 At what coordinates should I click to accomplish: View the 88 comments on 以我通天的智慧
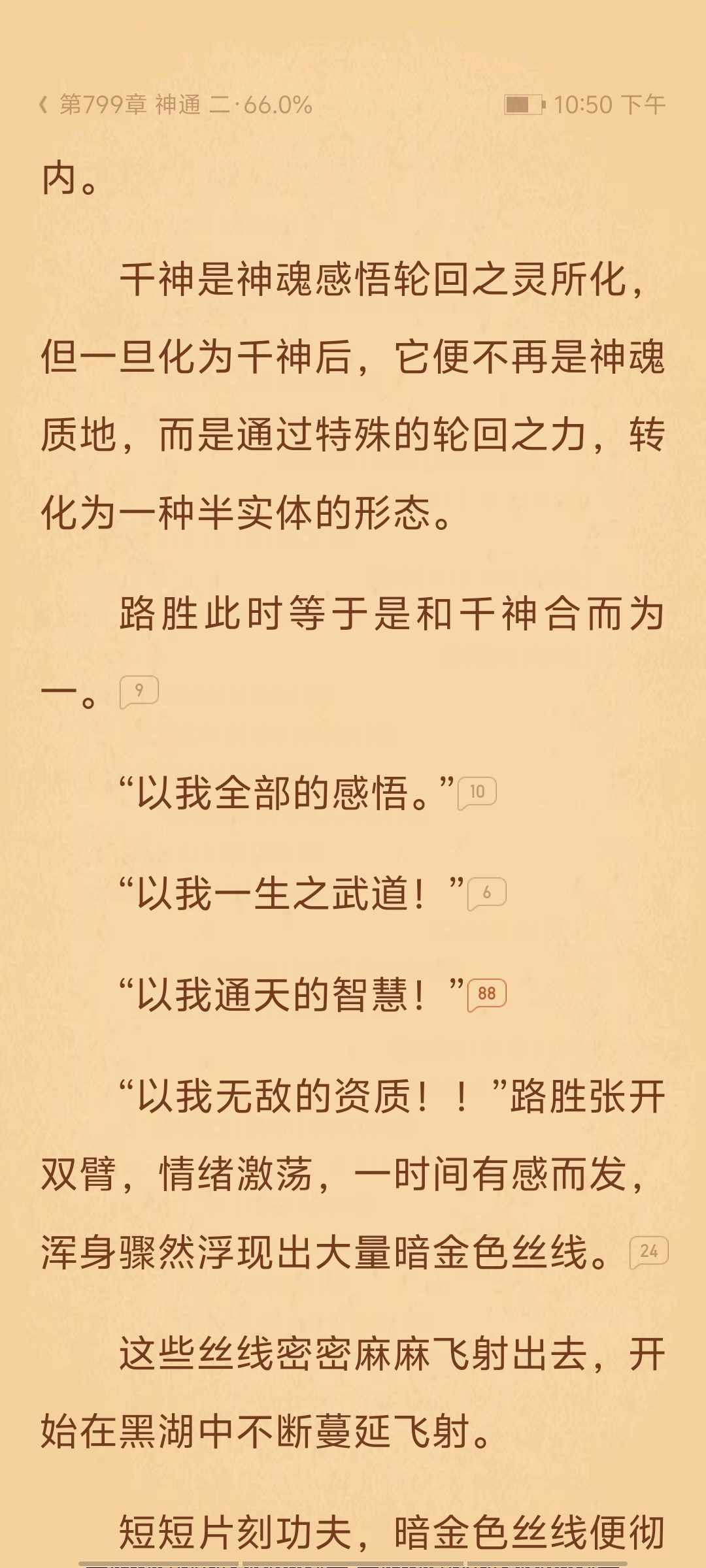[x=487, y=995]
